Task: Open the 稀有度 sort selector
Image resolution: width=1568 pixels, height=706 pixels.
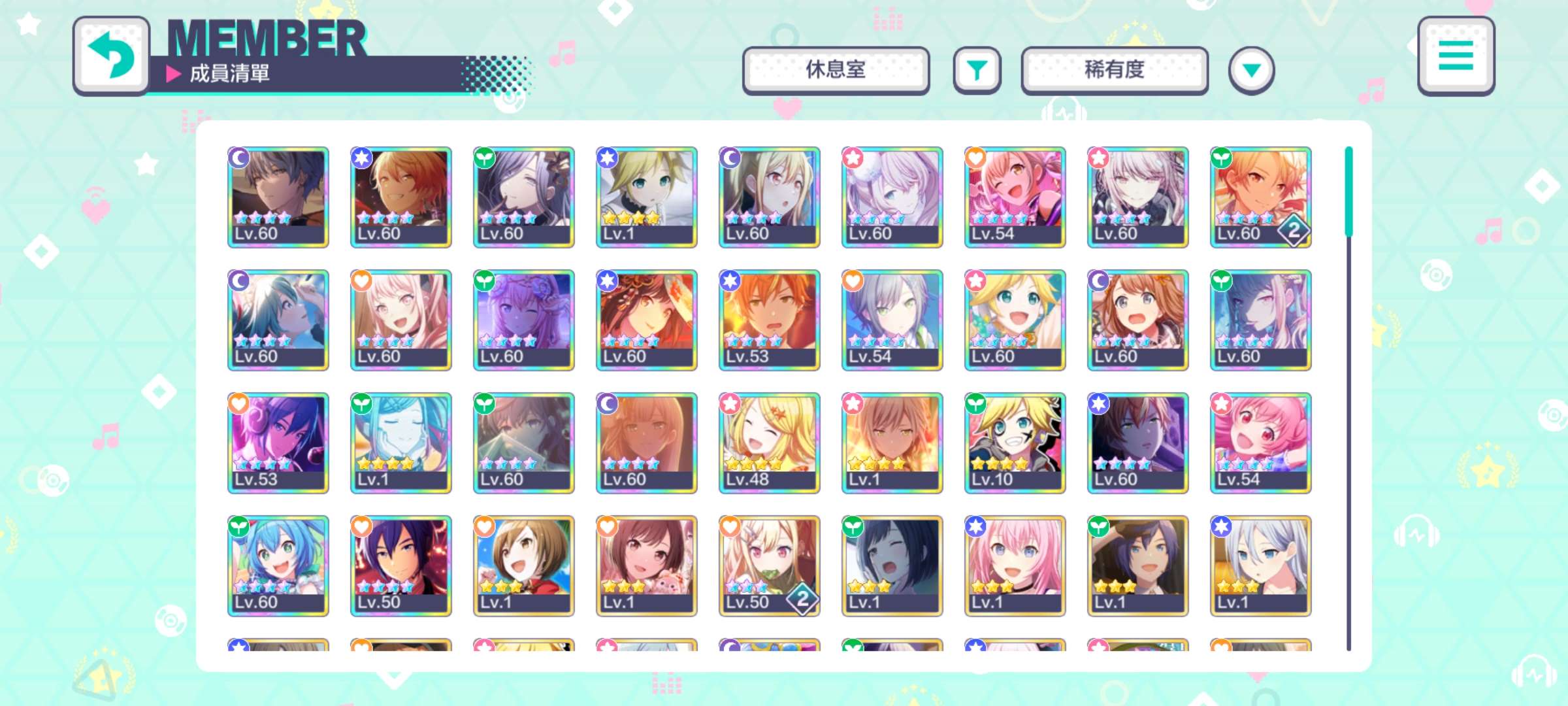Action: 1114,70
